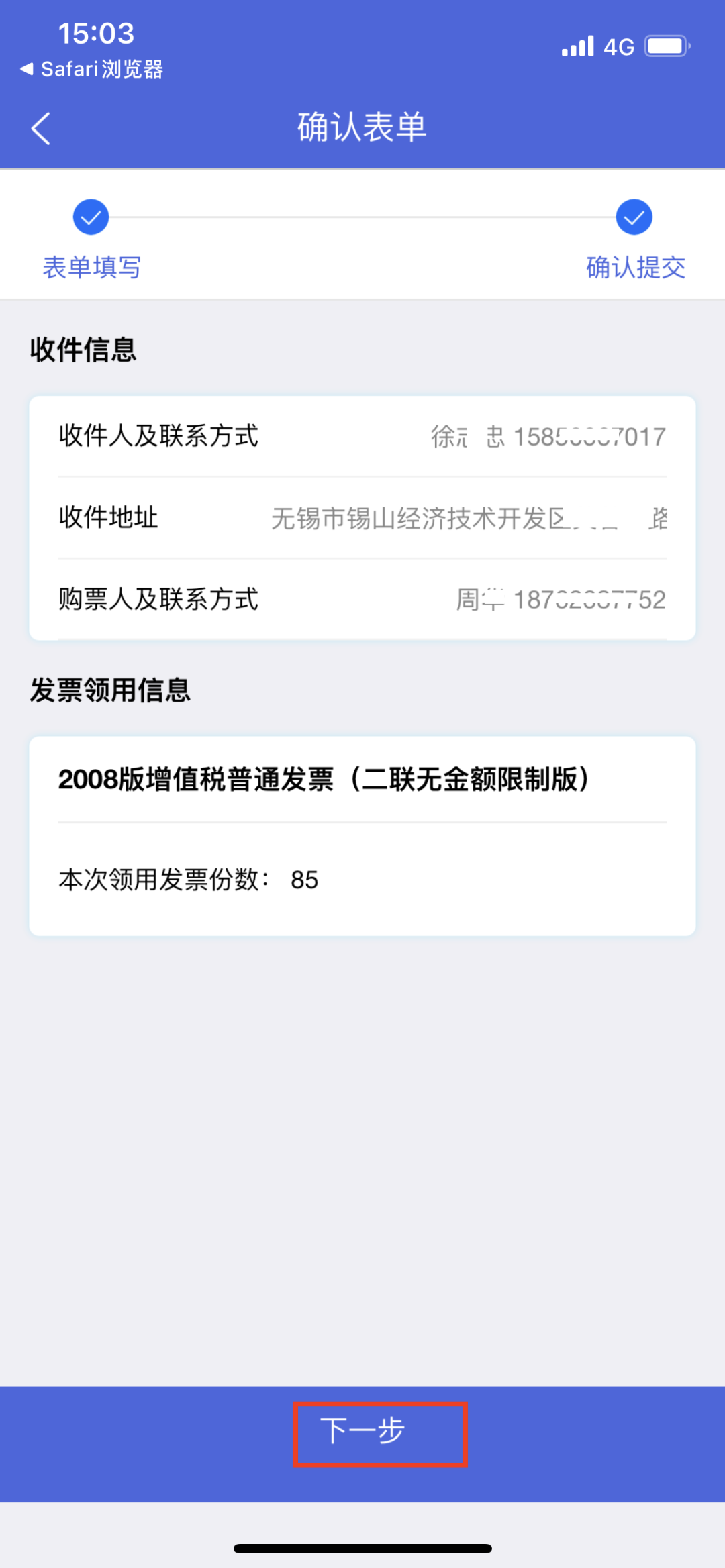Select the 表单填写 step
The height and width of the screenshot is (1568, 725).
[91, 240]
